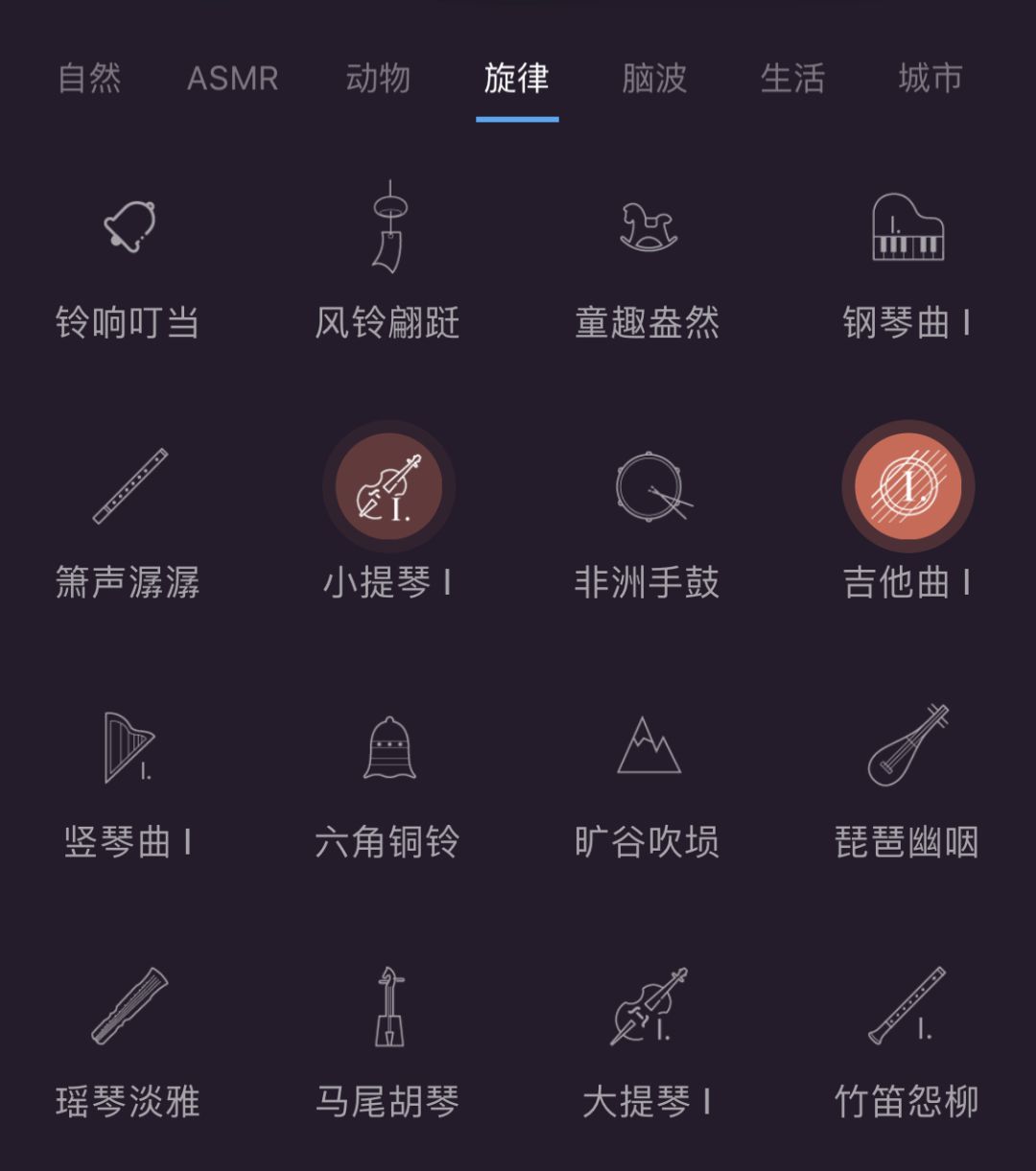Play the 瑶琴淡雅 zither sound
1036x1171 pixels.
point(129,1007)
